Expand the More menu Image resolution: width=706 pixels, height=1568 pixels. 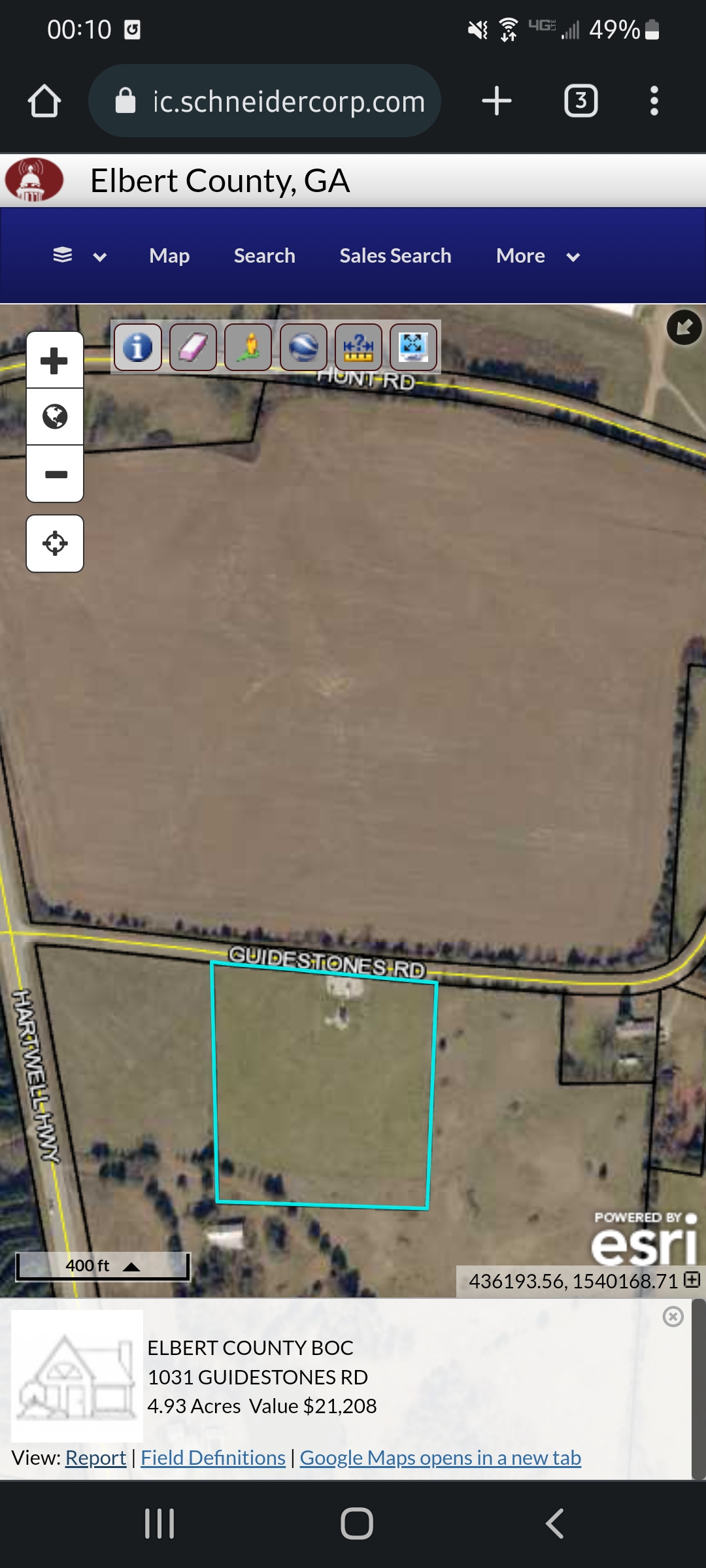tap(538, 255)
